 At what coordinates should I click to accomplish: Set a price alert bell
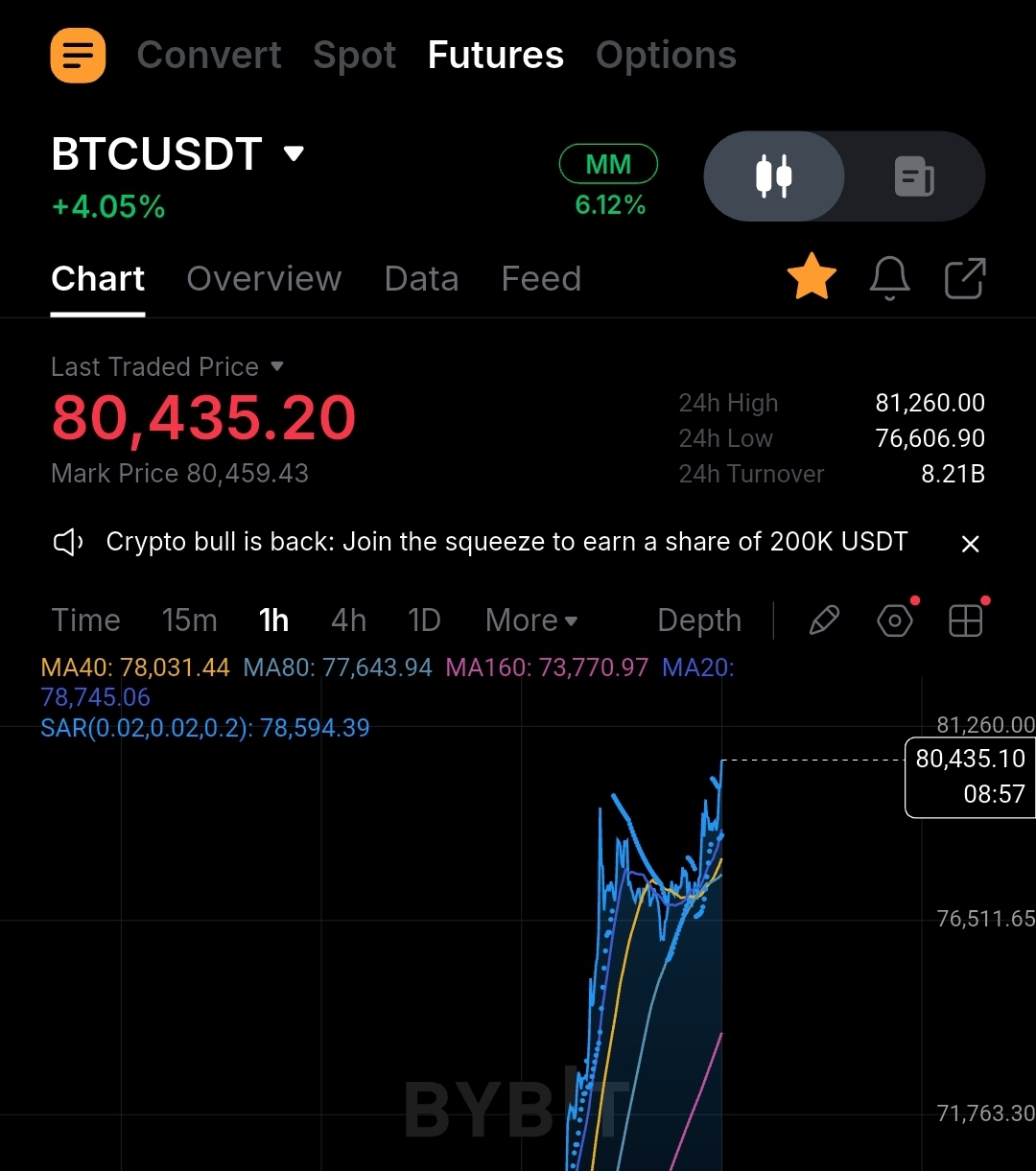point(889,278)
